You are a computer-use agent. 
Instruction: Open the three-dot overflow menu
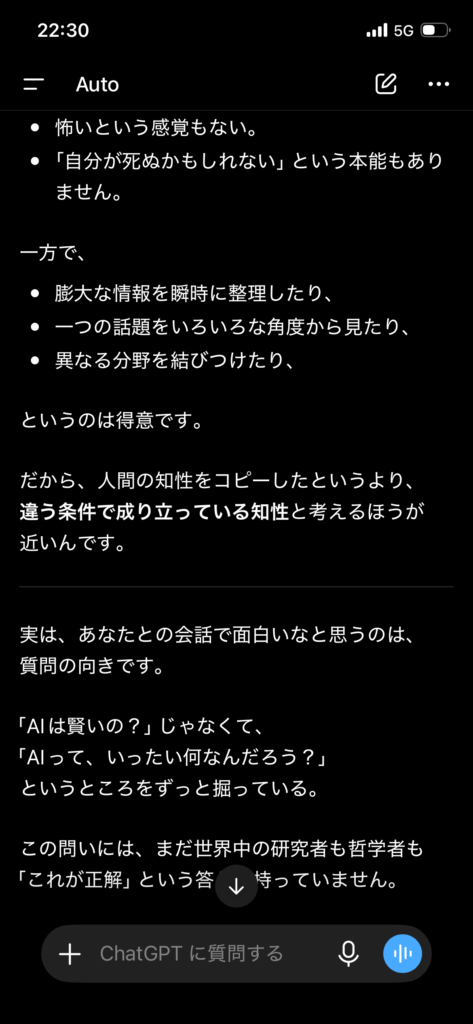point(438,84)
